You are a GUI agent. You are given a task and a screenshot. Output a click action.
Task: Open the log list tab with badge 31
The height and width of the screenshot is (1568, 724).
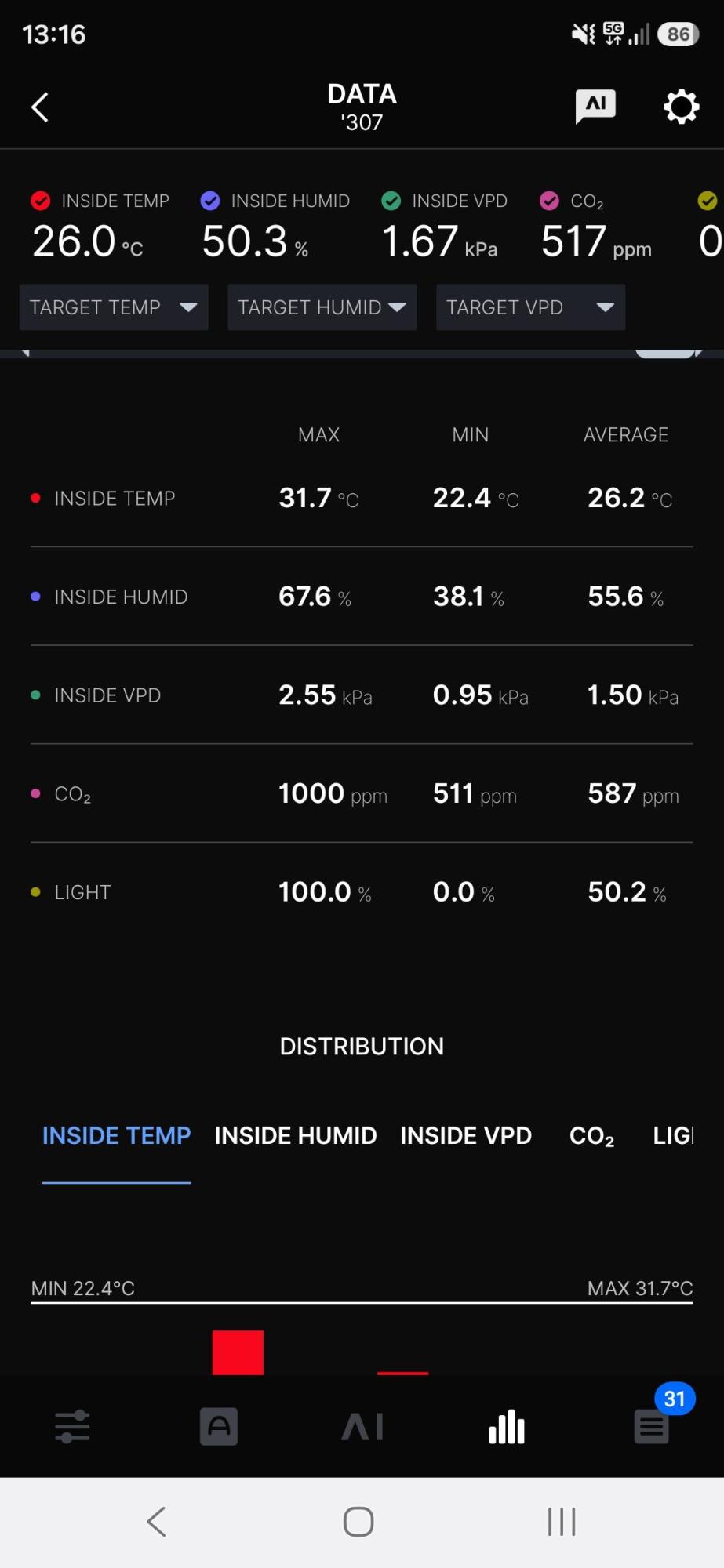pos(652,1427)
